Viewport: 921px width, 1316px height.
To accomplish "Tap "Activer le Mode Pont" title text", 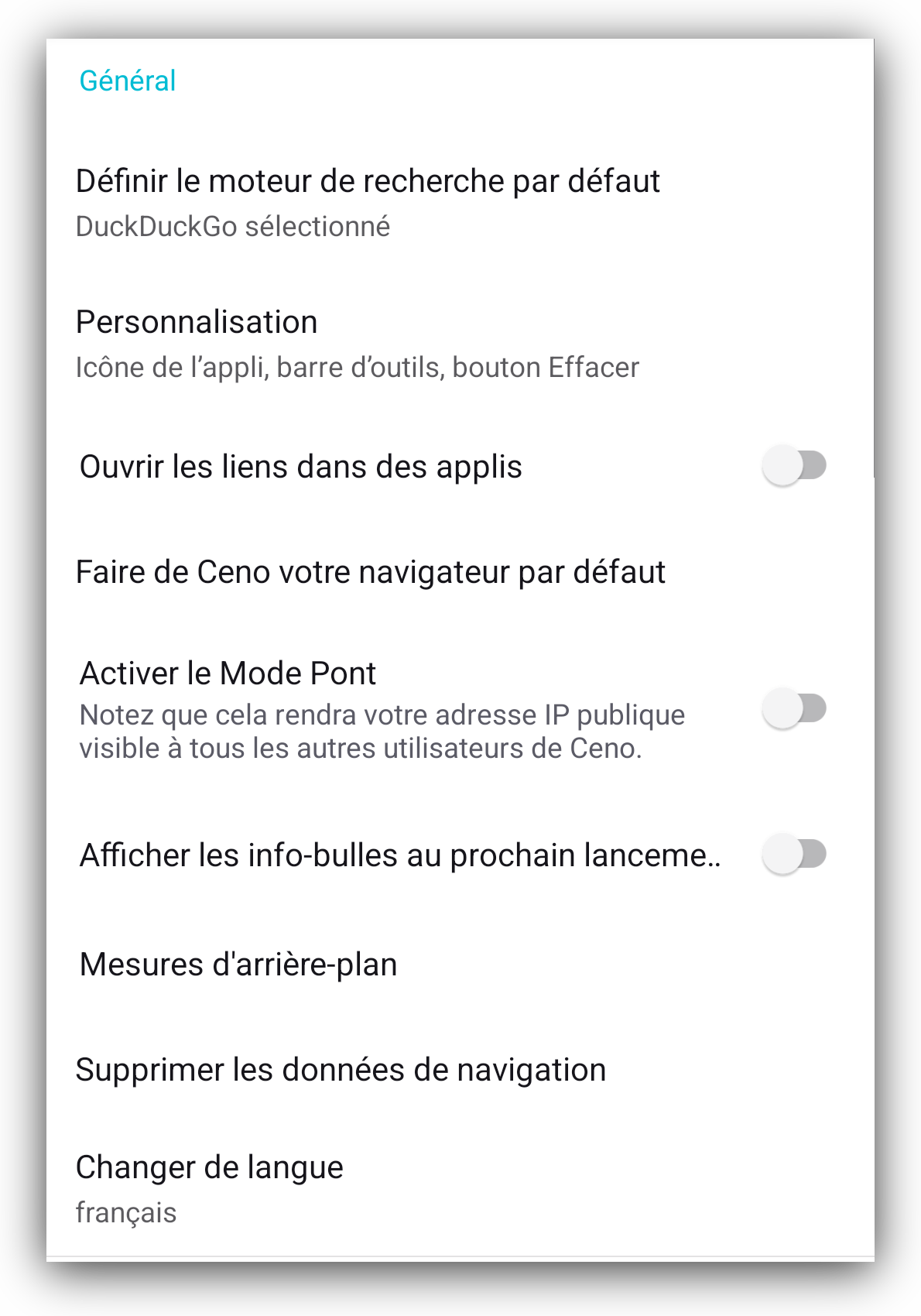I will (227, 672).
